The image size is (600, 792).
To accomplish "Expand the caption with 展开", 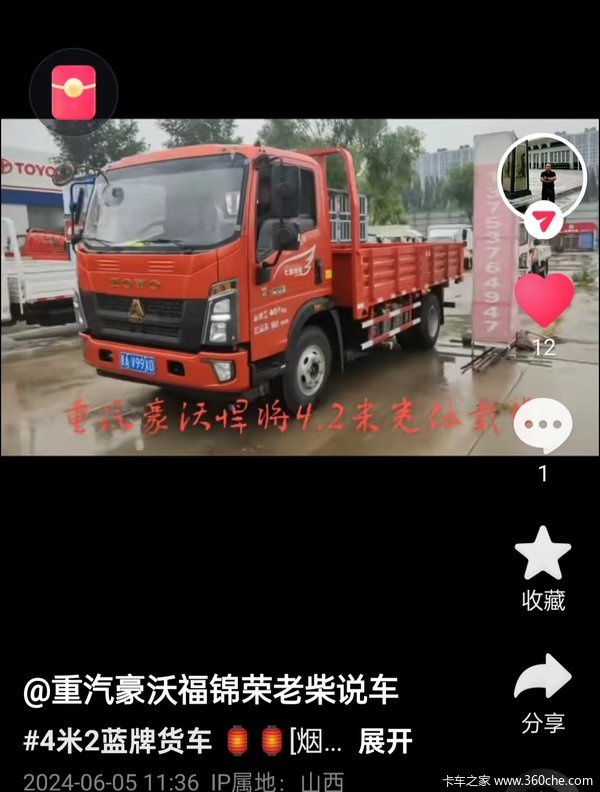I will click(x=385, y=742).
